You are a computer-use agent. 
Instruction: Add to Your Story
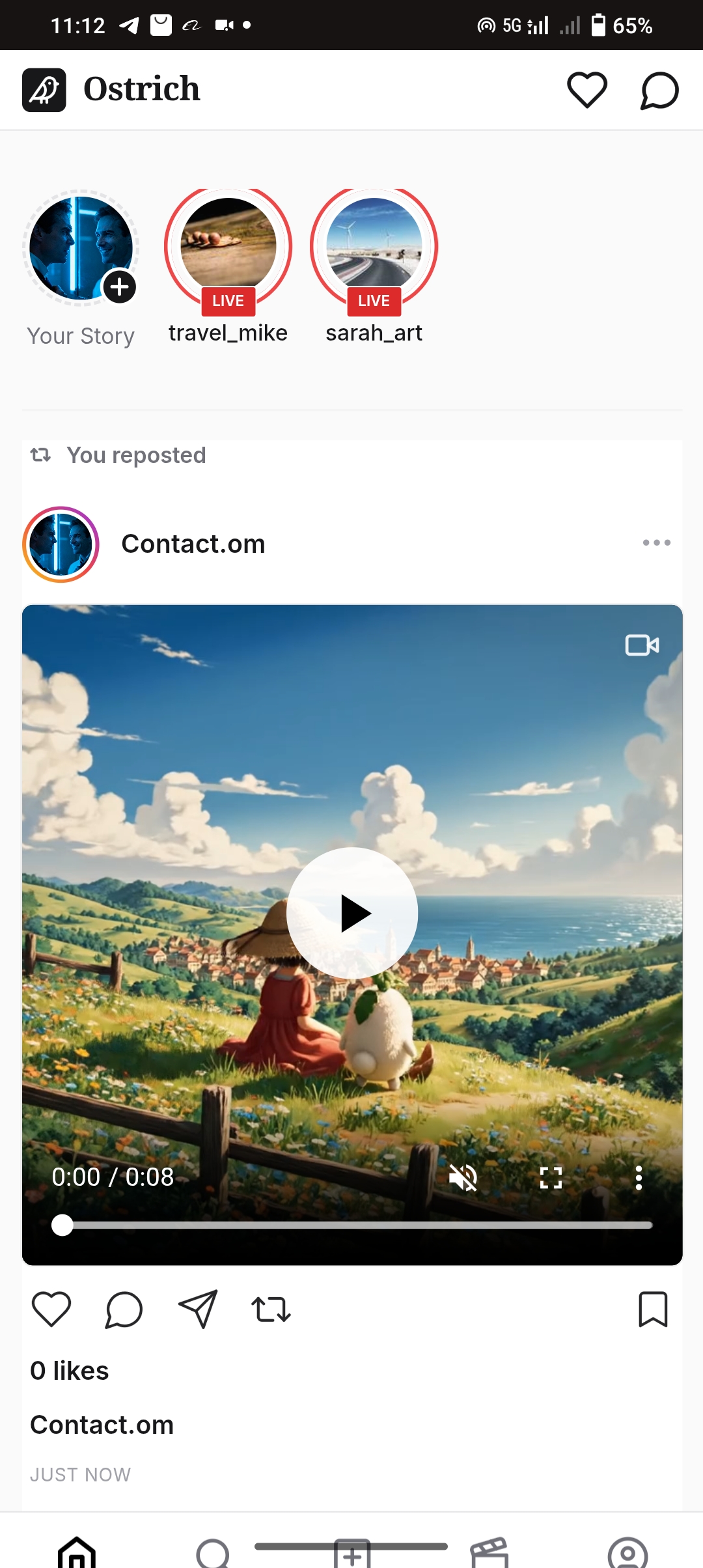tap(120, 287)
